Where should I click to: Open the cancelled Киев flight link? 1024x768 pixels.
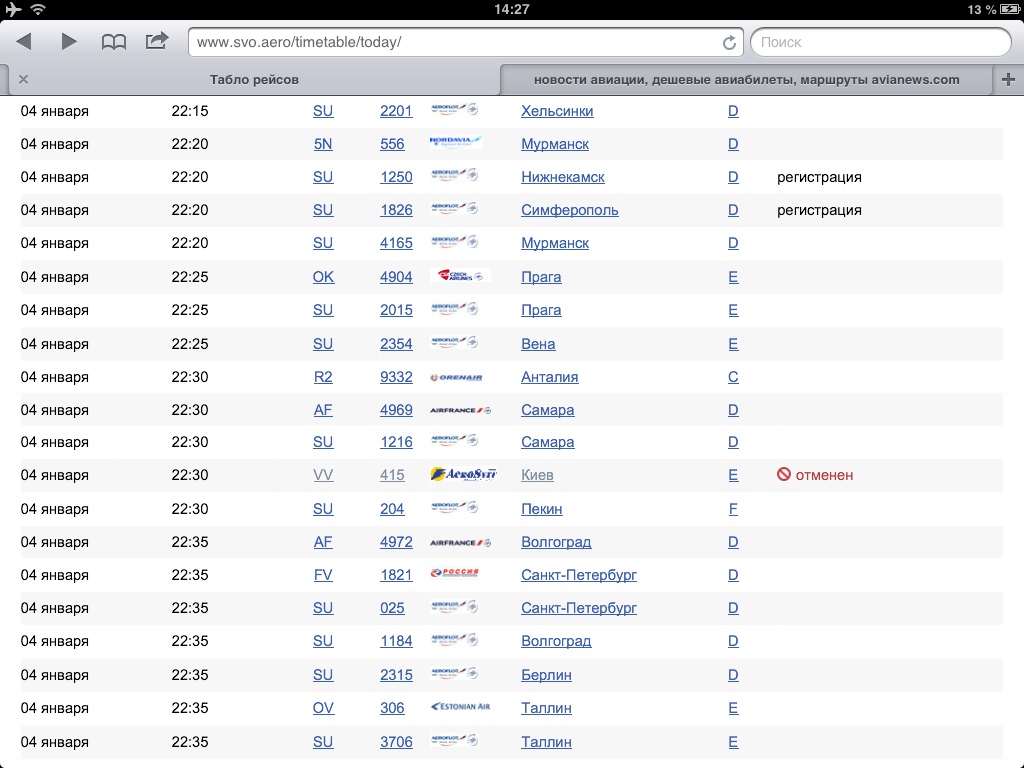pyautogui.click(x=537, y=475)
